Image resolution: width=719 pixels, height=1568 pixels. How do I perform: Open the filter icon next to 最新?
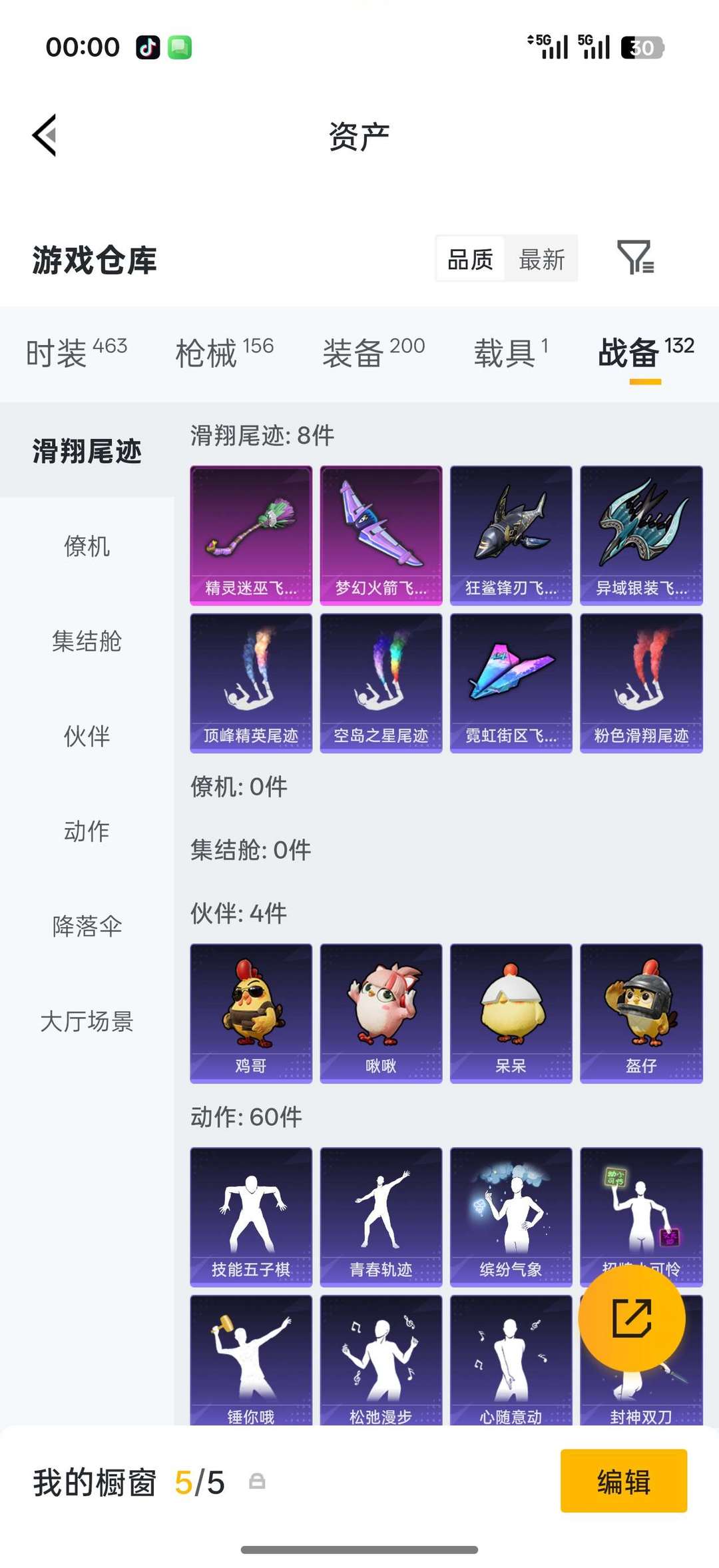(x=635, y=258)
